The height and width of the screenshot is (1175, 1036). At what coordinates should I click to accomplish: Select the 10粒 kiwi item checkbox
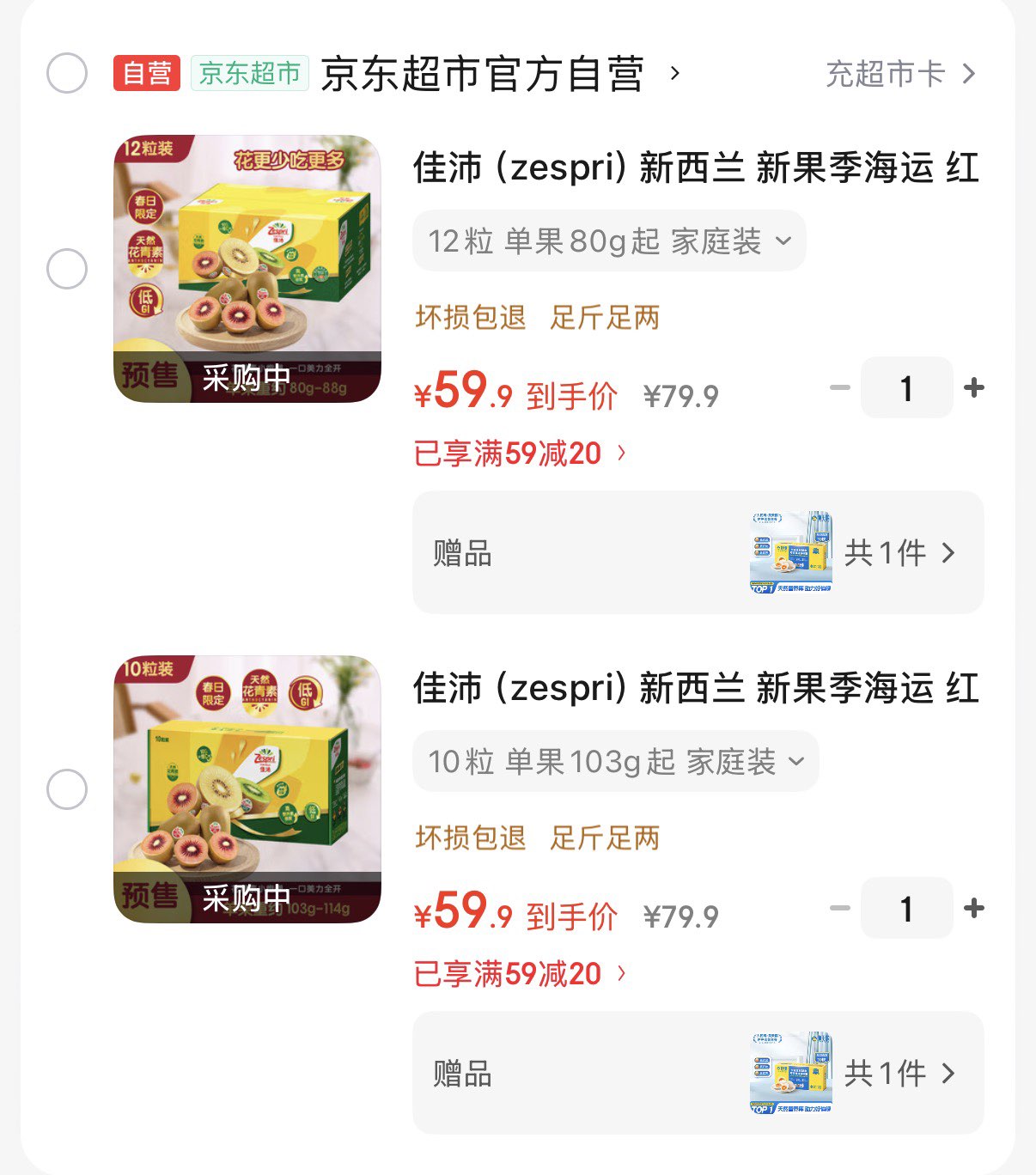click(67, 788)
